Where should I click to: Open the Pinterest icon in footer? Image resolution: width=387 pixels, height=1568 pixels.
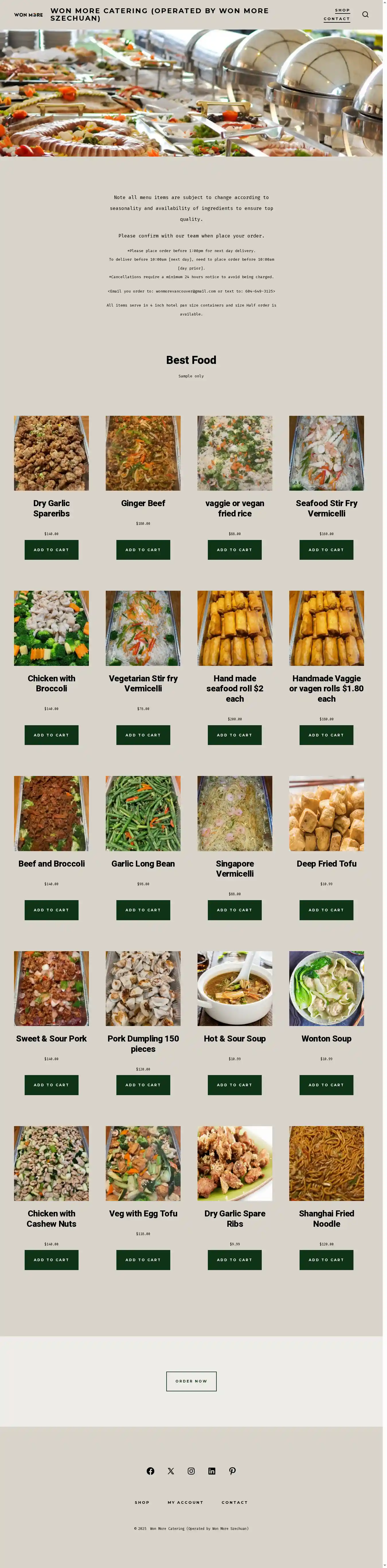click(232, 1471)
